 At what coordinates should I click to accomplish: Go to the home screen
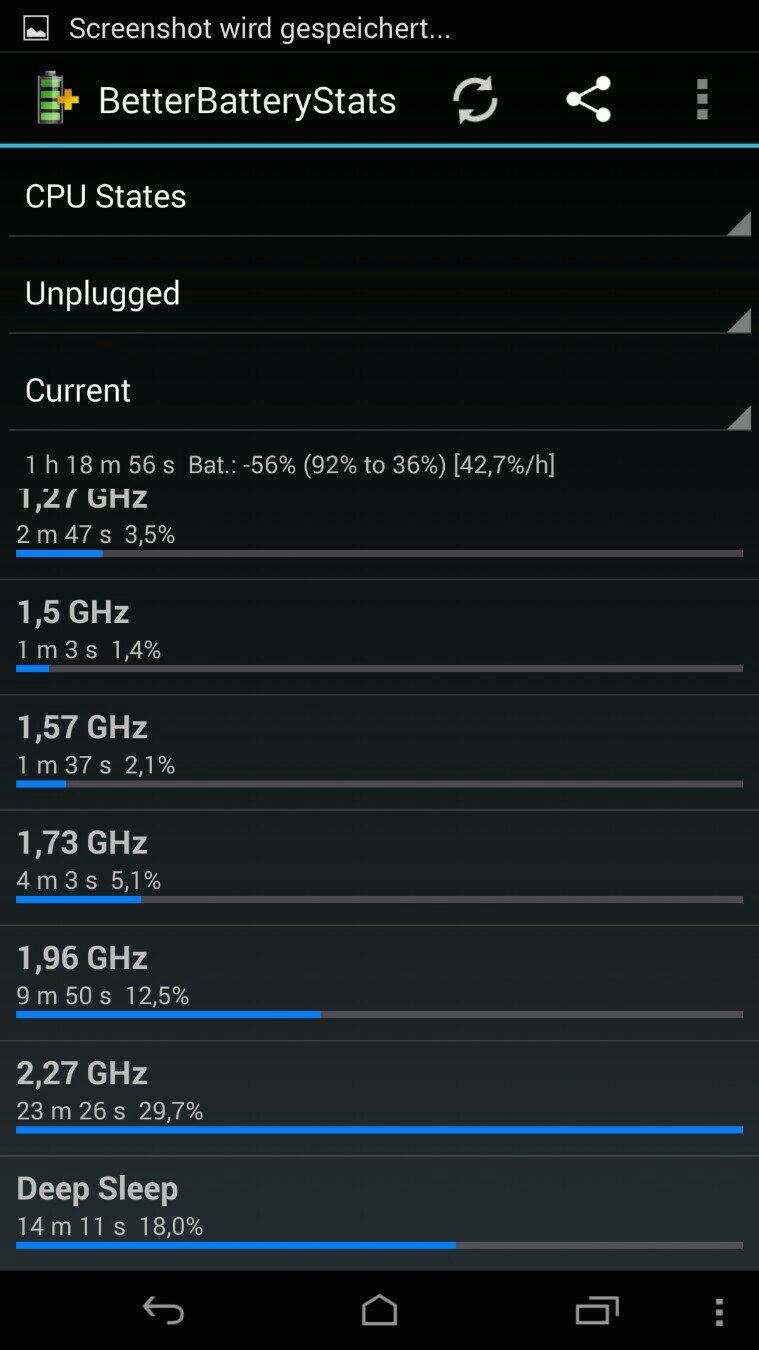pyautogui.click(x=379, y=1310)
